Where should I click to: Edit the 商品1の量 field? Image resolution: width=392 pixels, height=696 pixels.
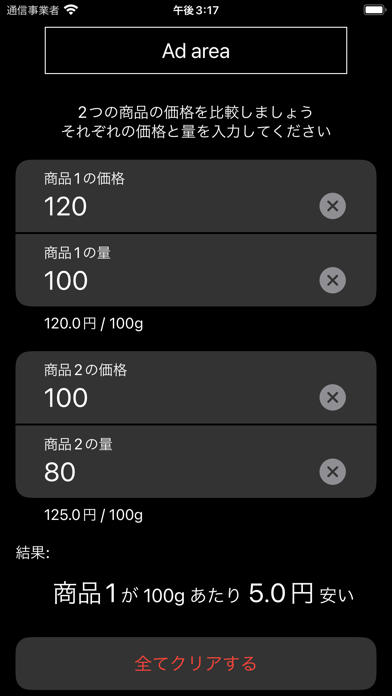196,270
